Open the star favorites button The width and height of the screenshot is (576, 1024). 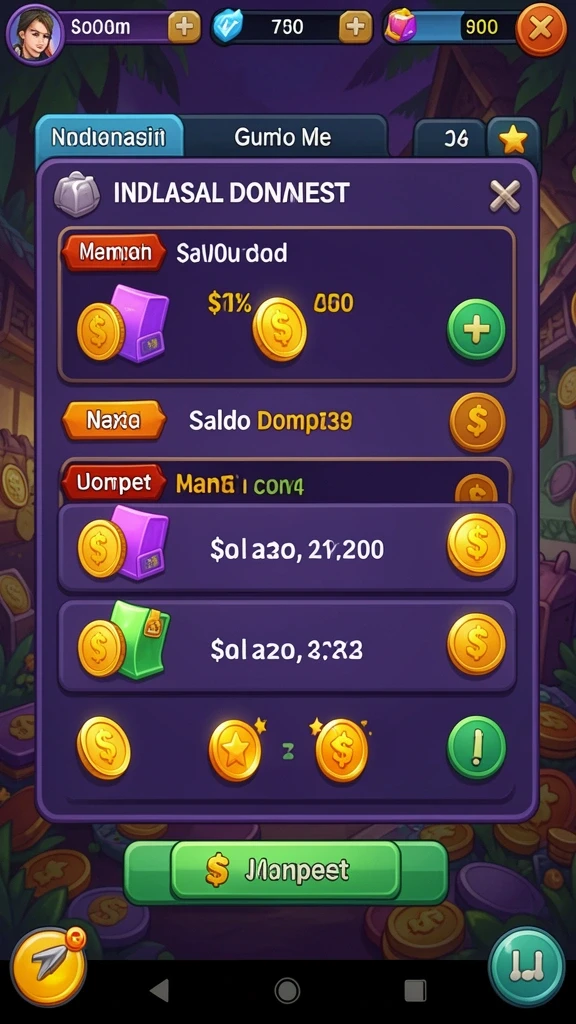pyautogui.click(x=513, y=138)
